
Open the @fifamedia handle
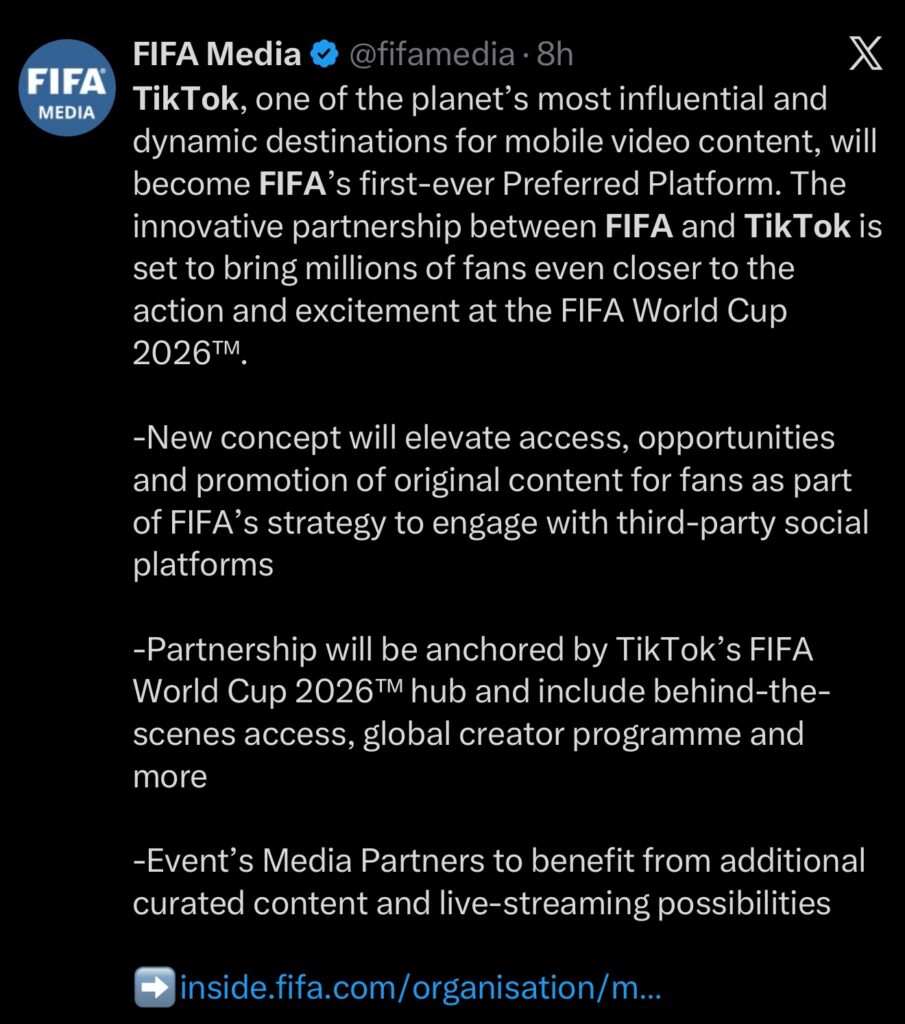click(x=431, y=54)
